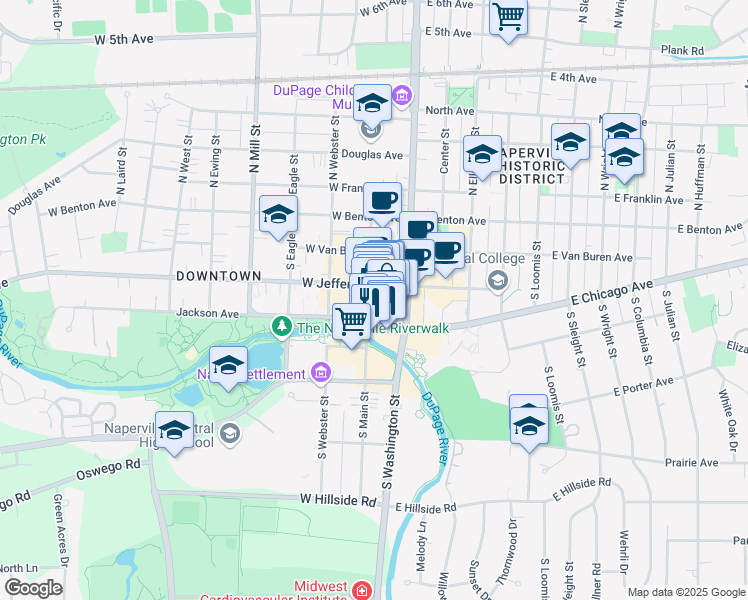Select the school marker on Naperville Central High School
The image size is (748, 600).
175,431
